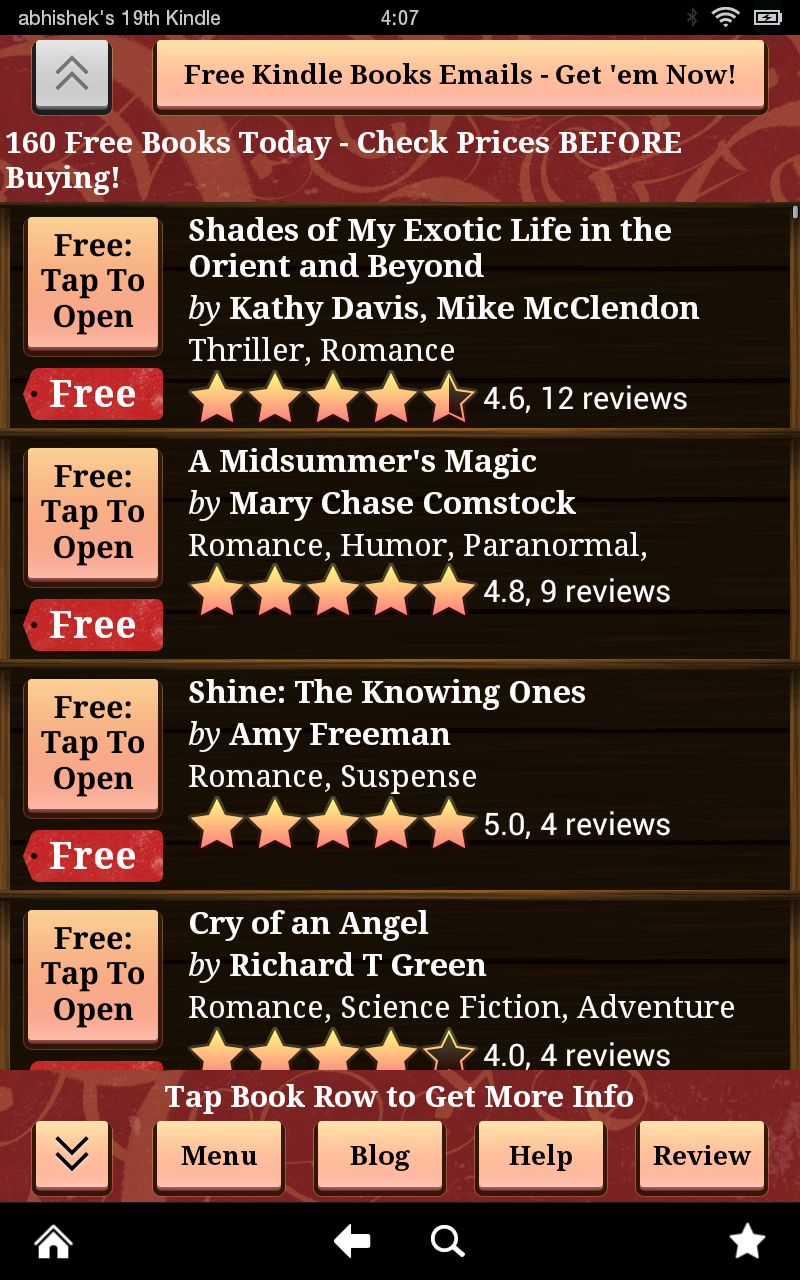Open the search magnifier in bottom bar

(447, 1242)
